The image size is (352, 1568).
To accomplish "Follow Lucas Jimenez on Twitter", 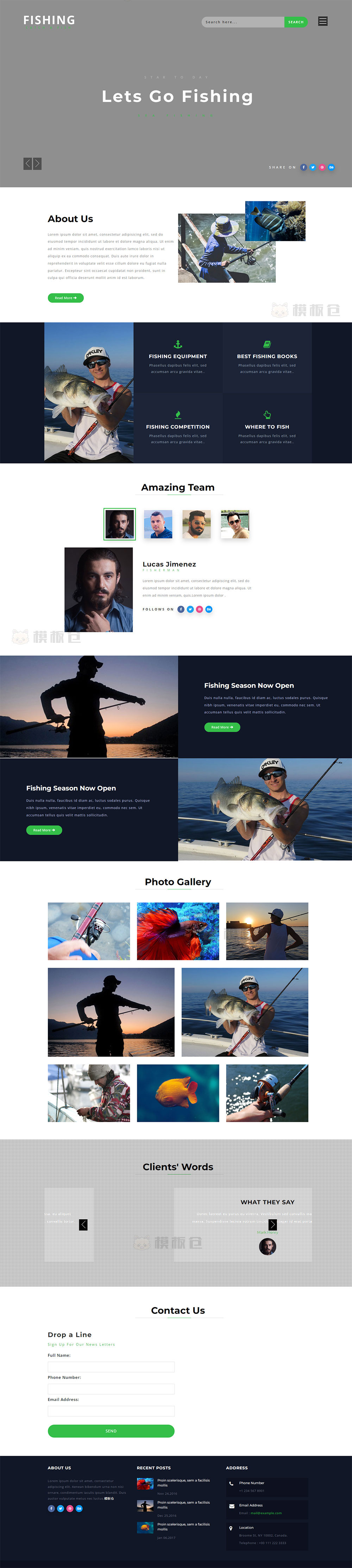I will tap(190, 609).
